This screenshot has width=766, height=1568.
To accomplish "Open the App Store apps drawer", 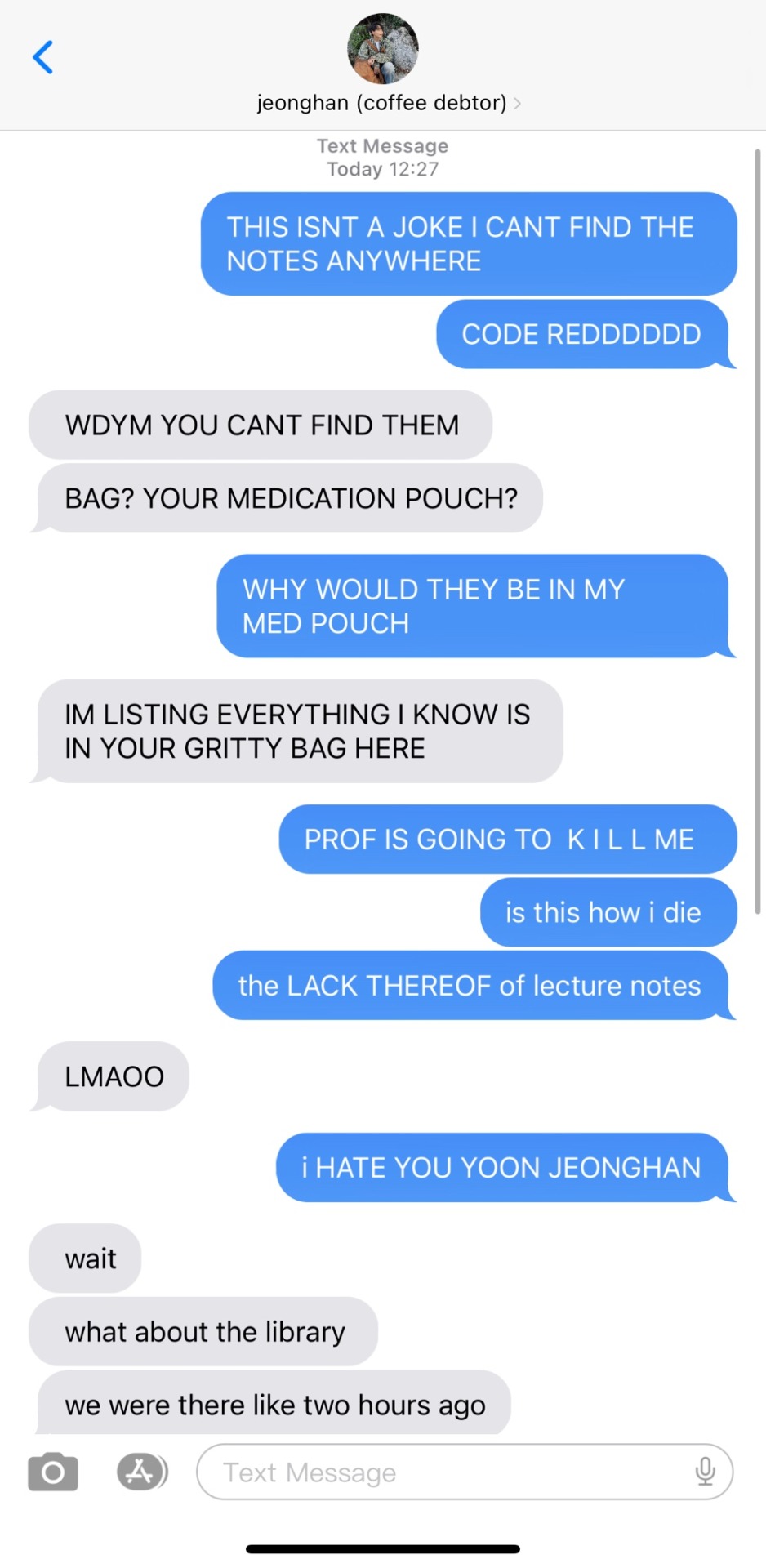I will (141, 1472).
